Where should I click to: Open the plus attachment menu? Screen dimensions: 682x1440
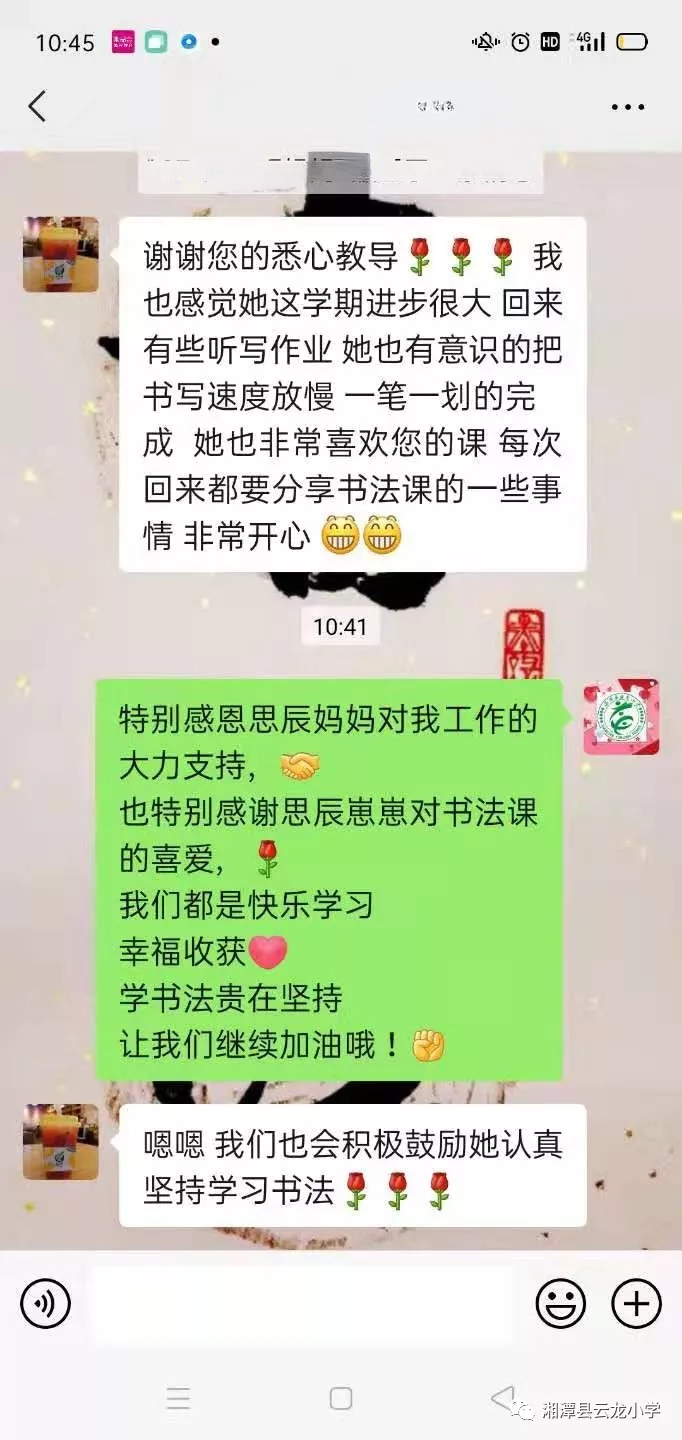tap(636, 1304)
